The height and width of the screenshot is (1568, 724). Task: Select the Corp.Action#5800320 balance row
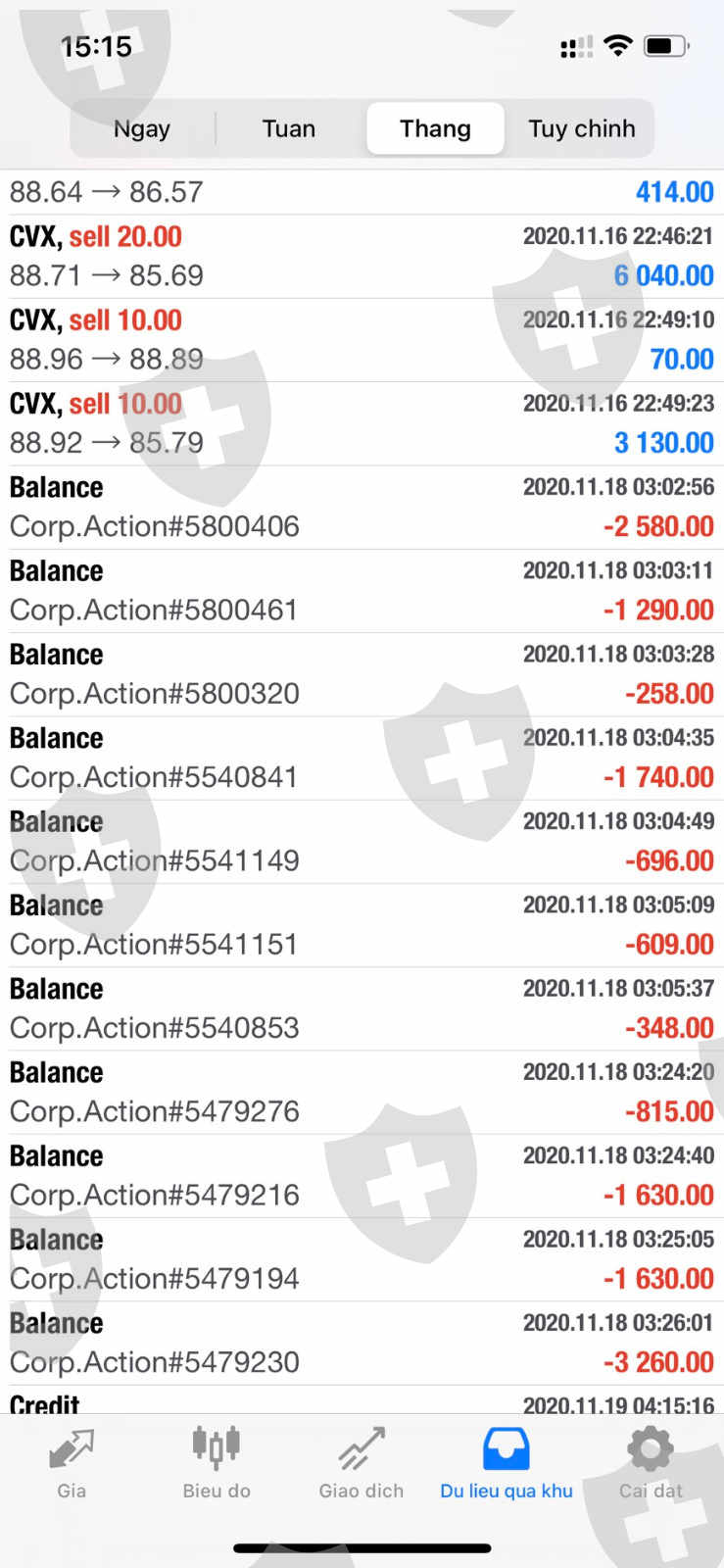coord(362,674)
